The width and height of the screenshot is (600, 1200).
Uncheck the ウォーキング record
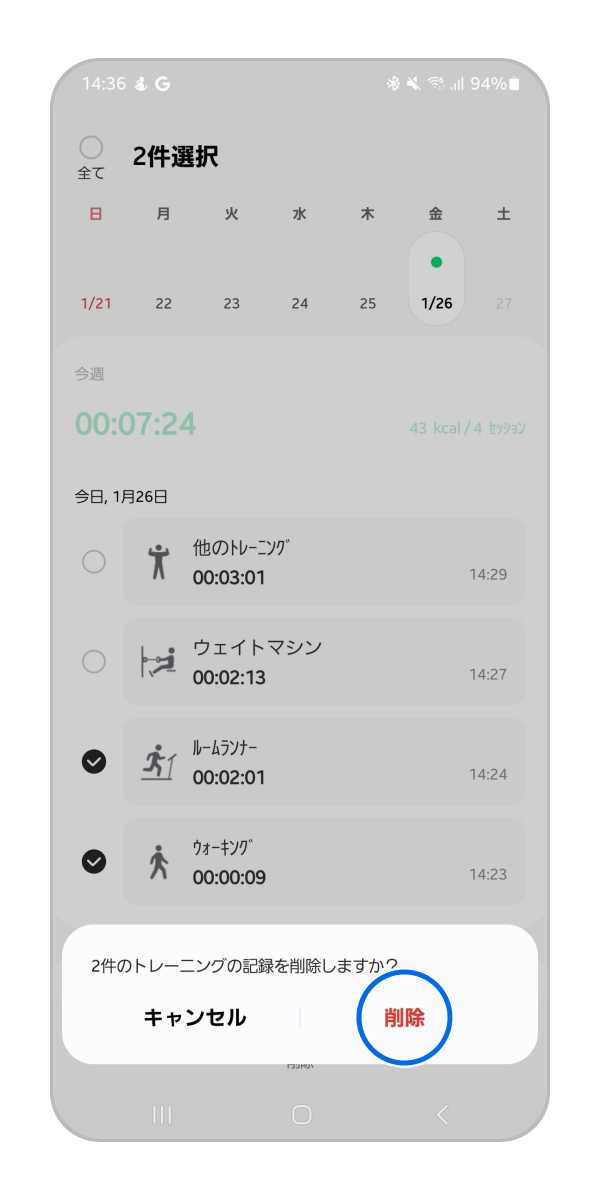pos(94,861)
